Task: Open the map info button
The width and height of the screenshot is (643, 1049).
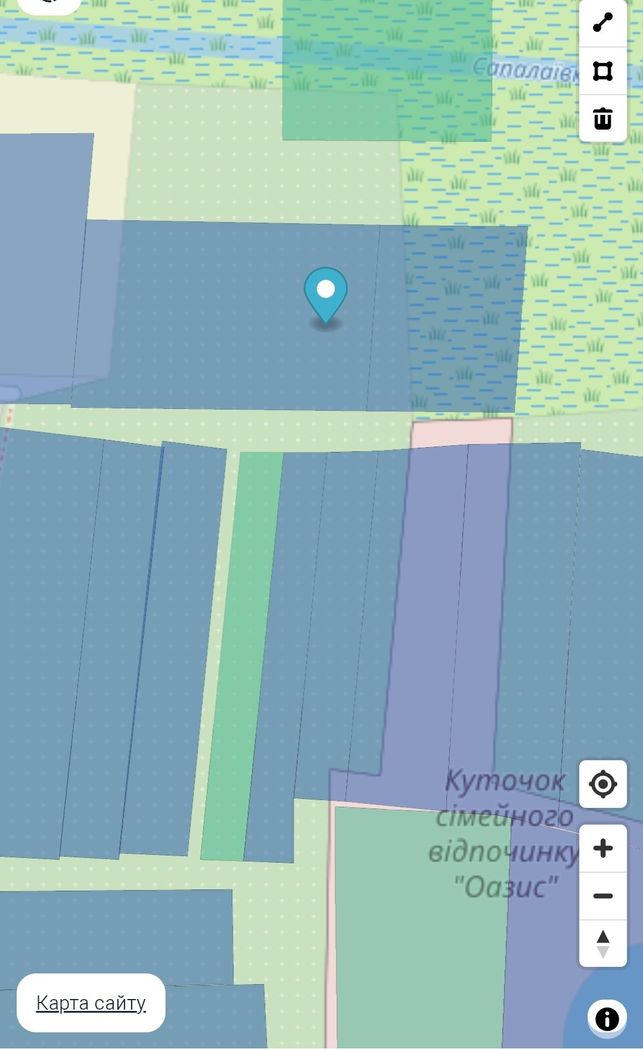Action: pyautogui.click(x=607, y=1019)
